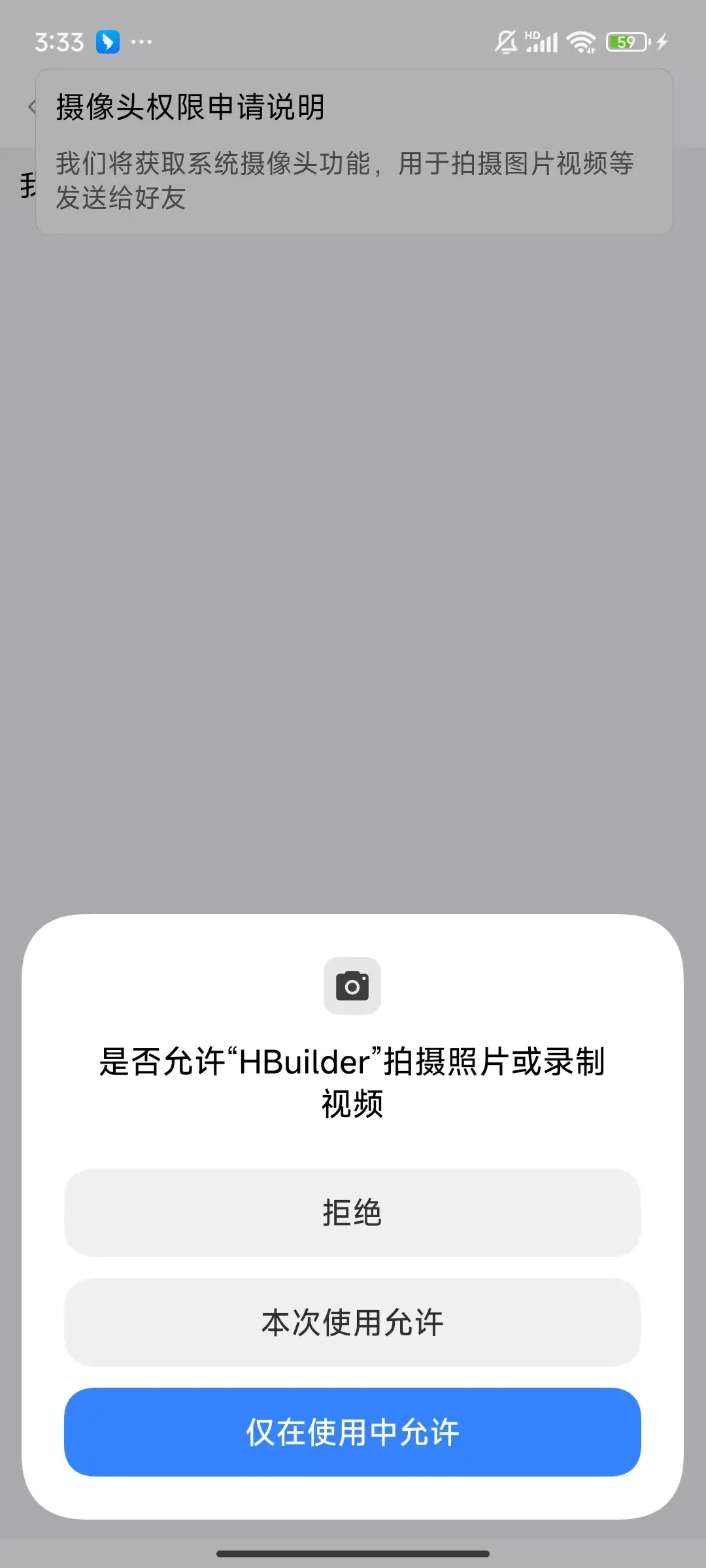Deny camera permission with 拒绝

point(352,1213)
